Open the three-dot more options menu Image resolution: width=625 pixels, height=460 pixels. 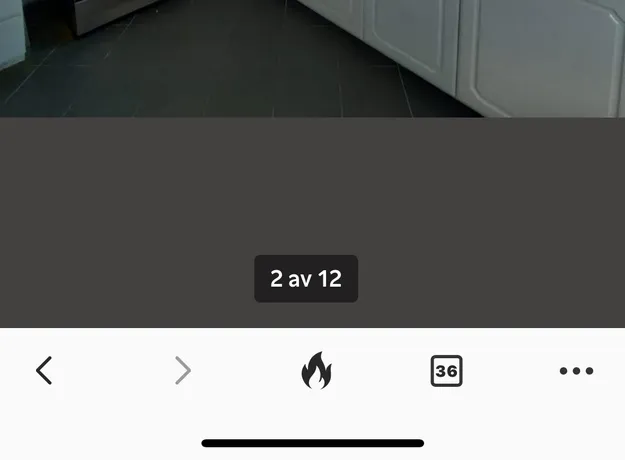576,371
